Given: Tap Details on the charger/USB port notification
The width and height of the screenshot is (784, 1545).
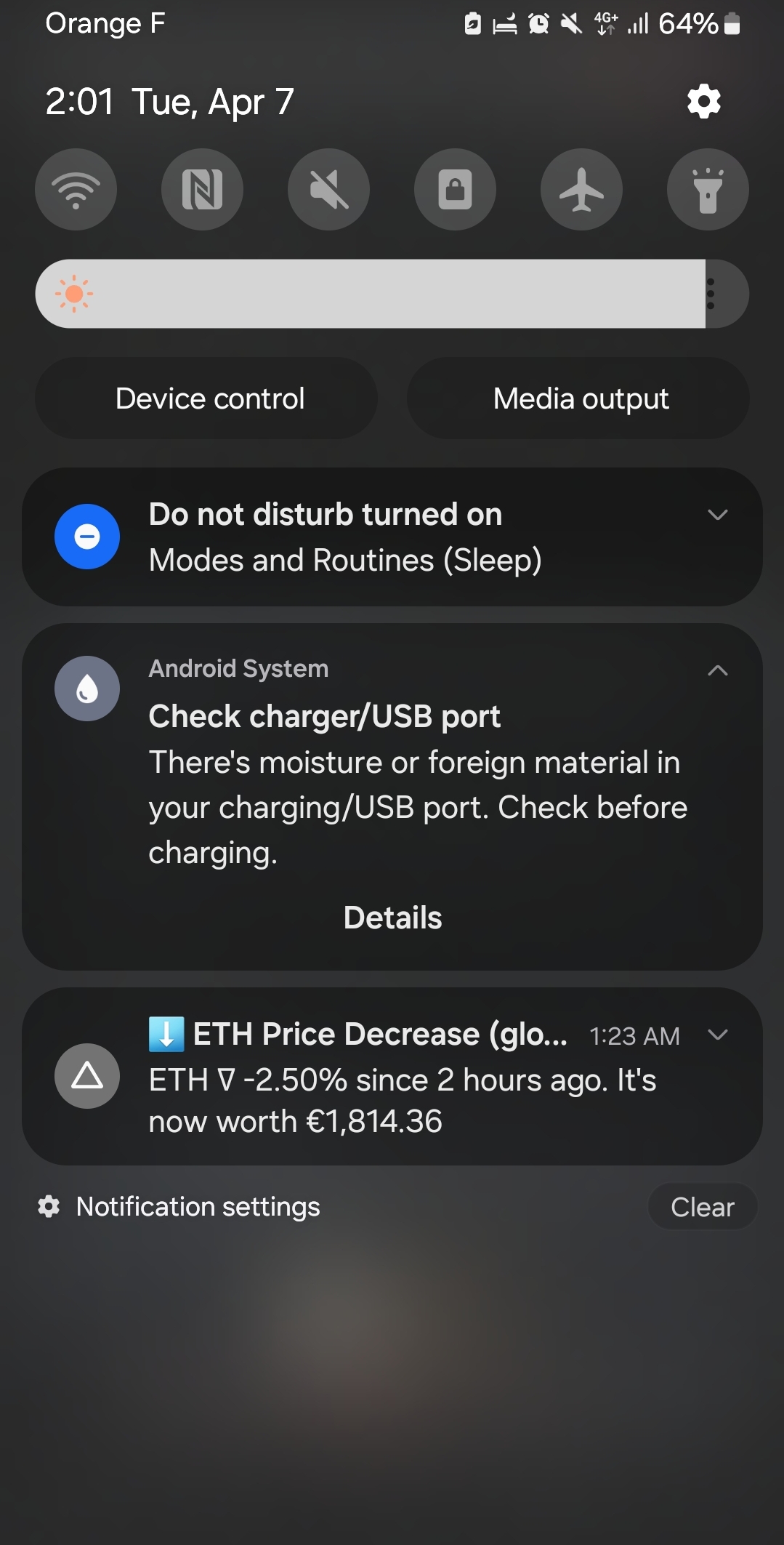Looking at the screenshot, I should click(x=392, y=918).
